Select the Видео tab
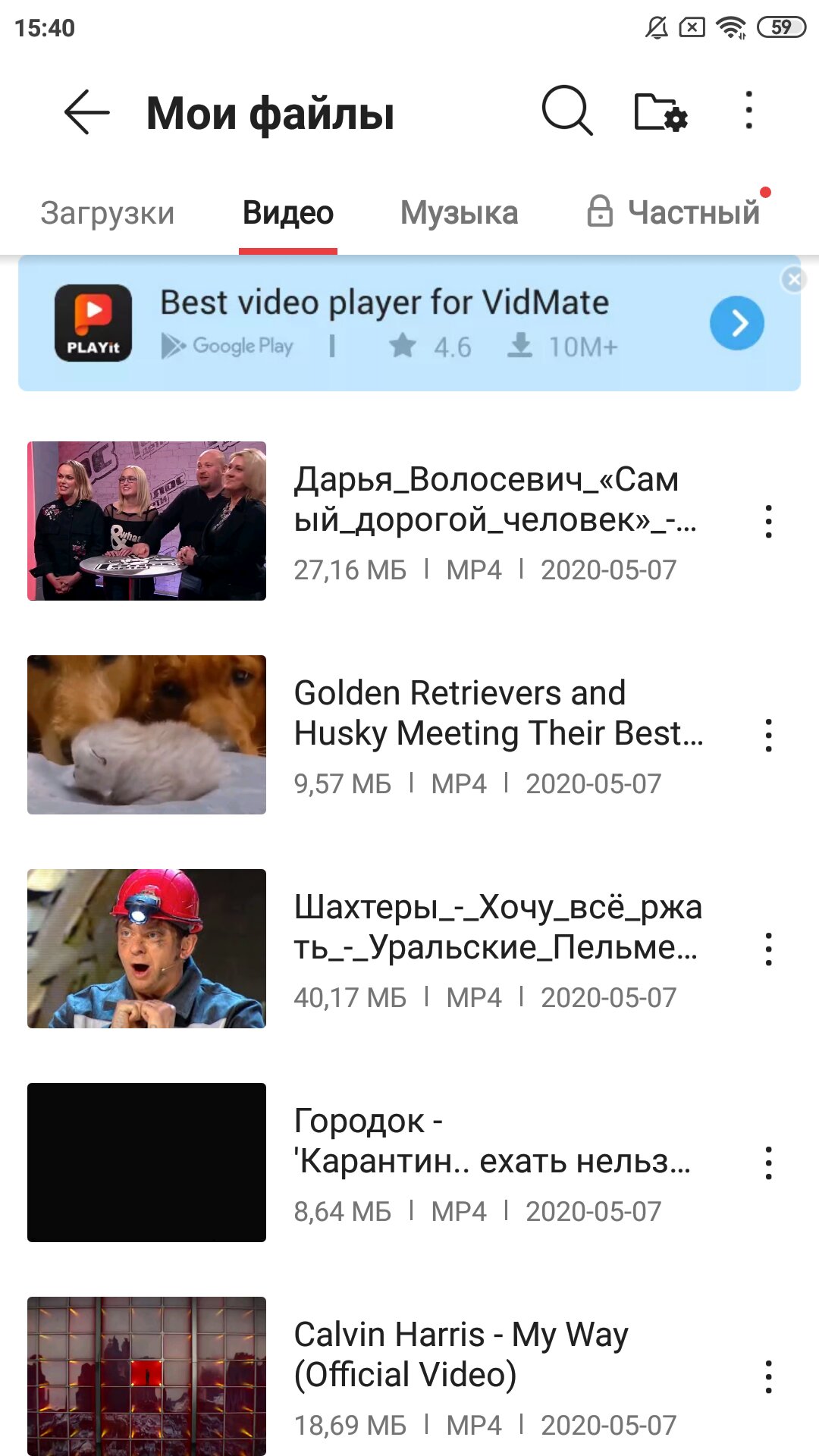Viewport: 819px width, 1456px height. tap(288, 213)
